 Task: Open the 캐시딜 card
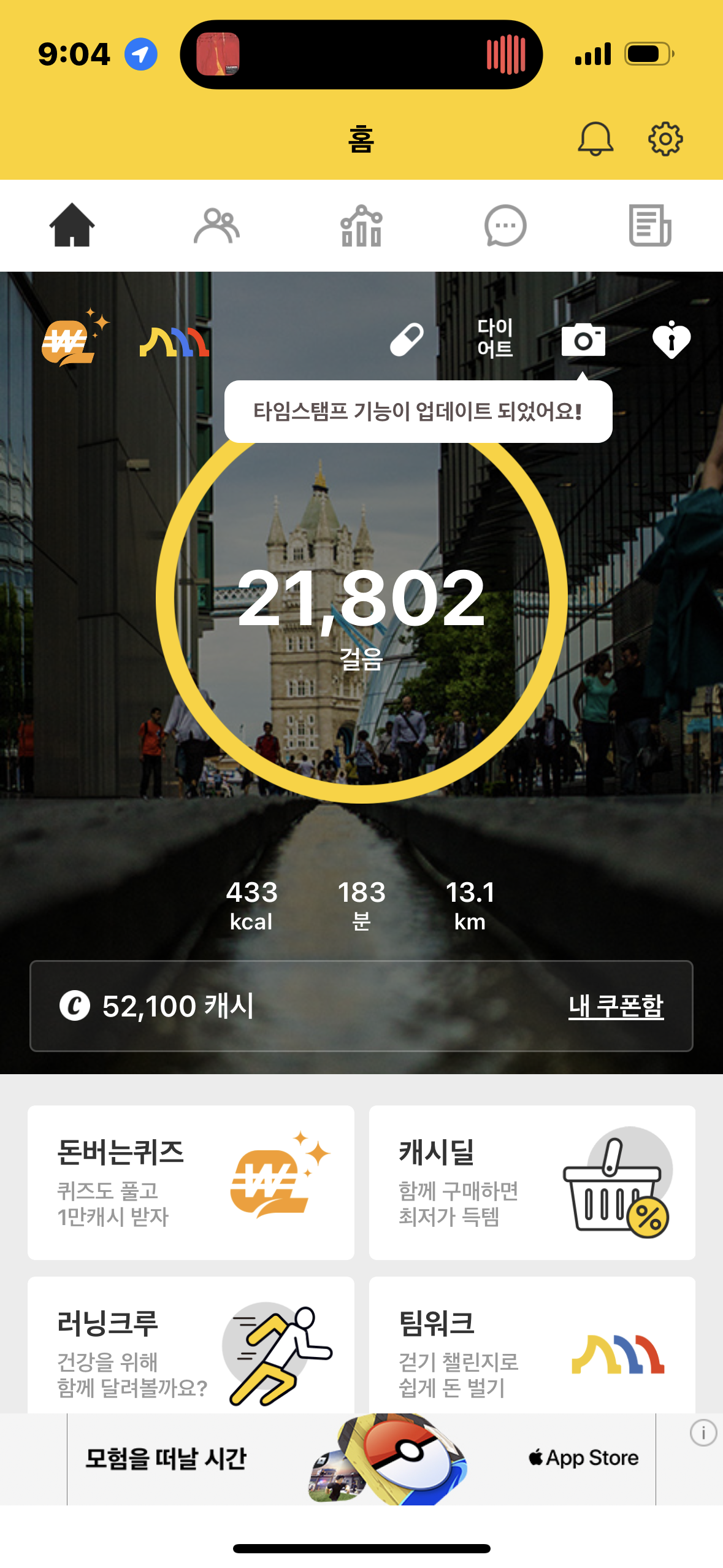click(x=532, y=1182)
